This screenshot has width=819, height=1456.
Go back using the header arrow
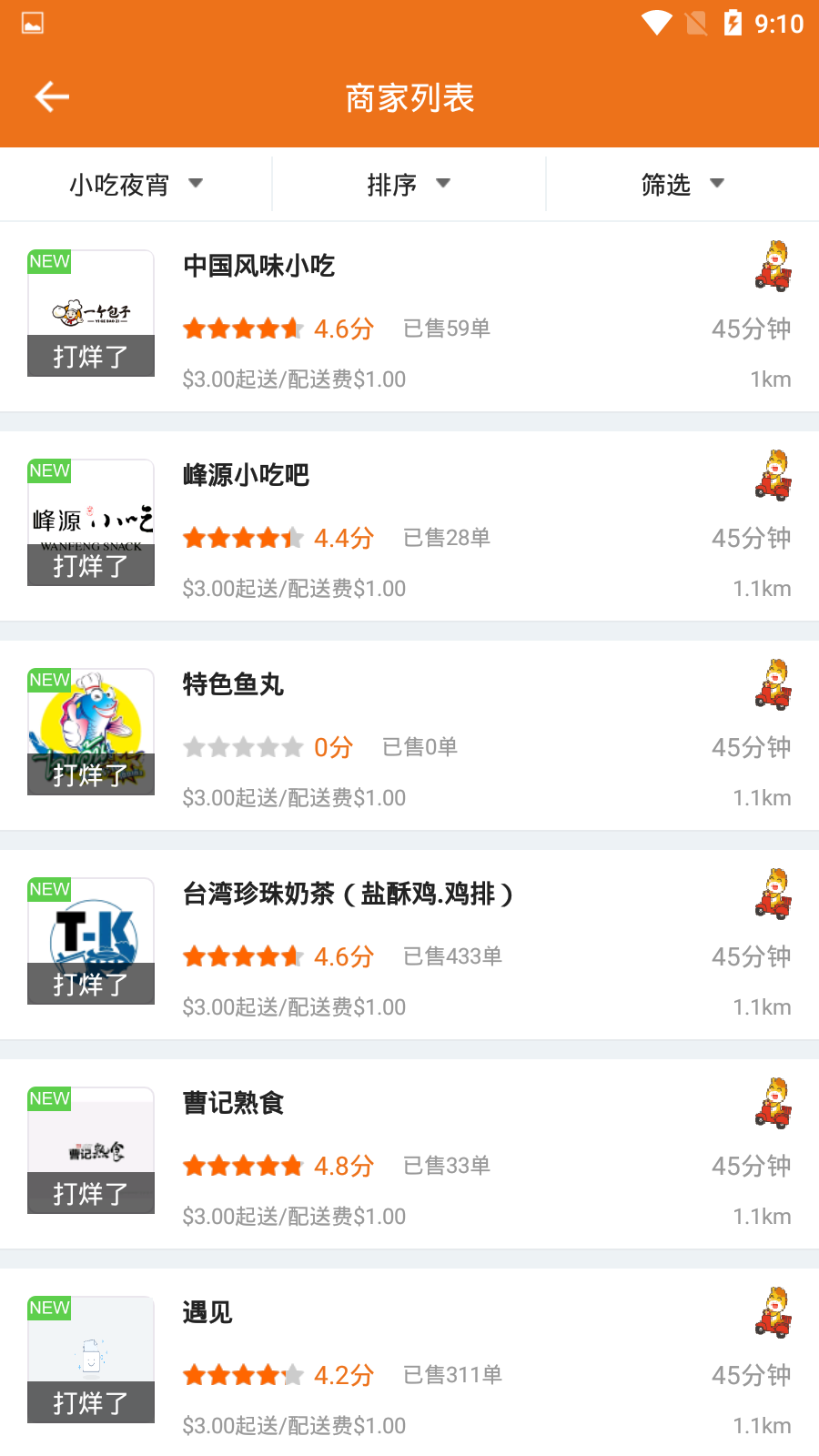click(x=52, y=96)
